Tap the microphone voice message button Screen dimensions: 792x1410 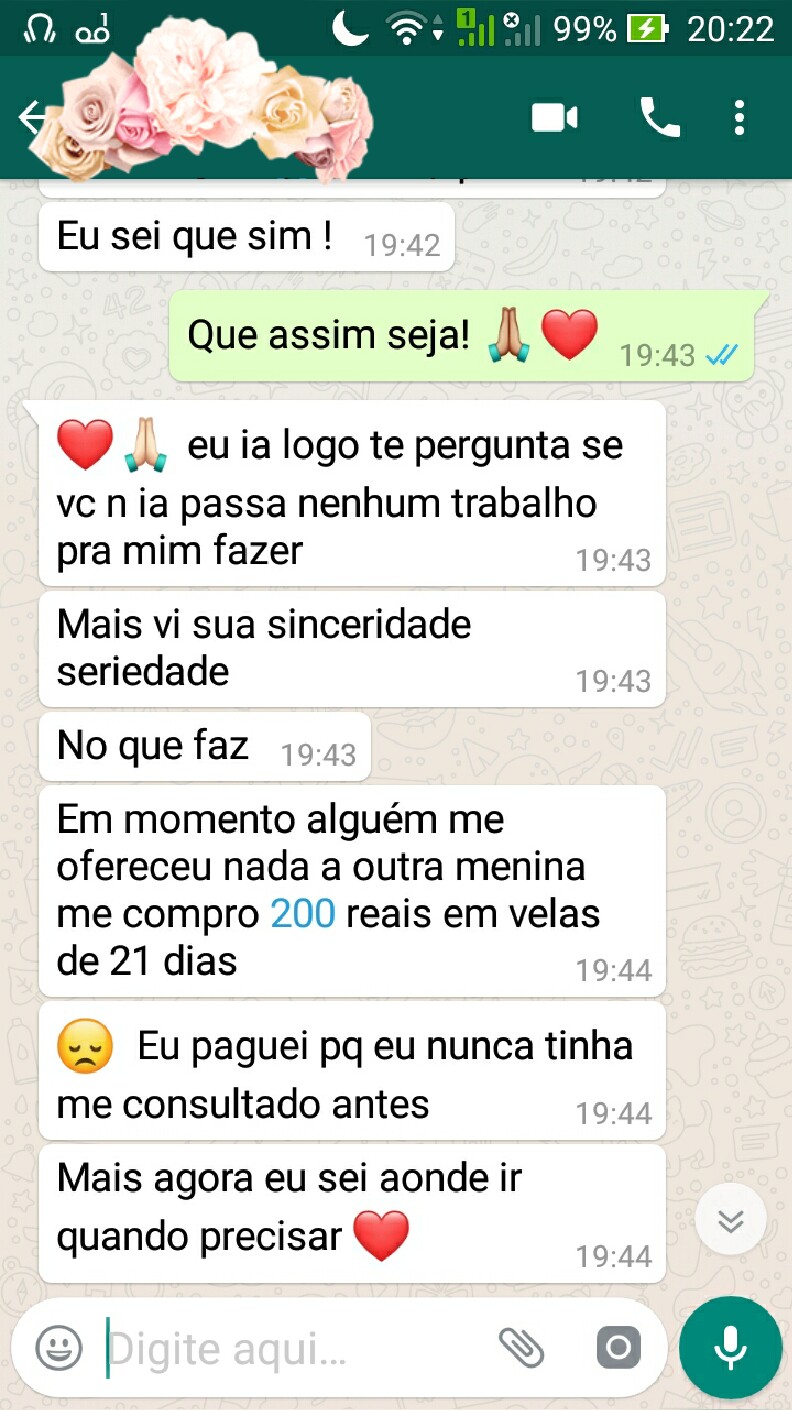coord(730,1347)
